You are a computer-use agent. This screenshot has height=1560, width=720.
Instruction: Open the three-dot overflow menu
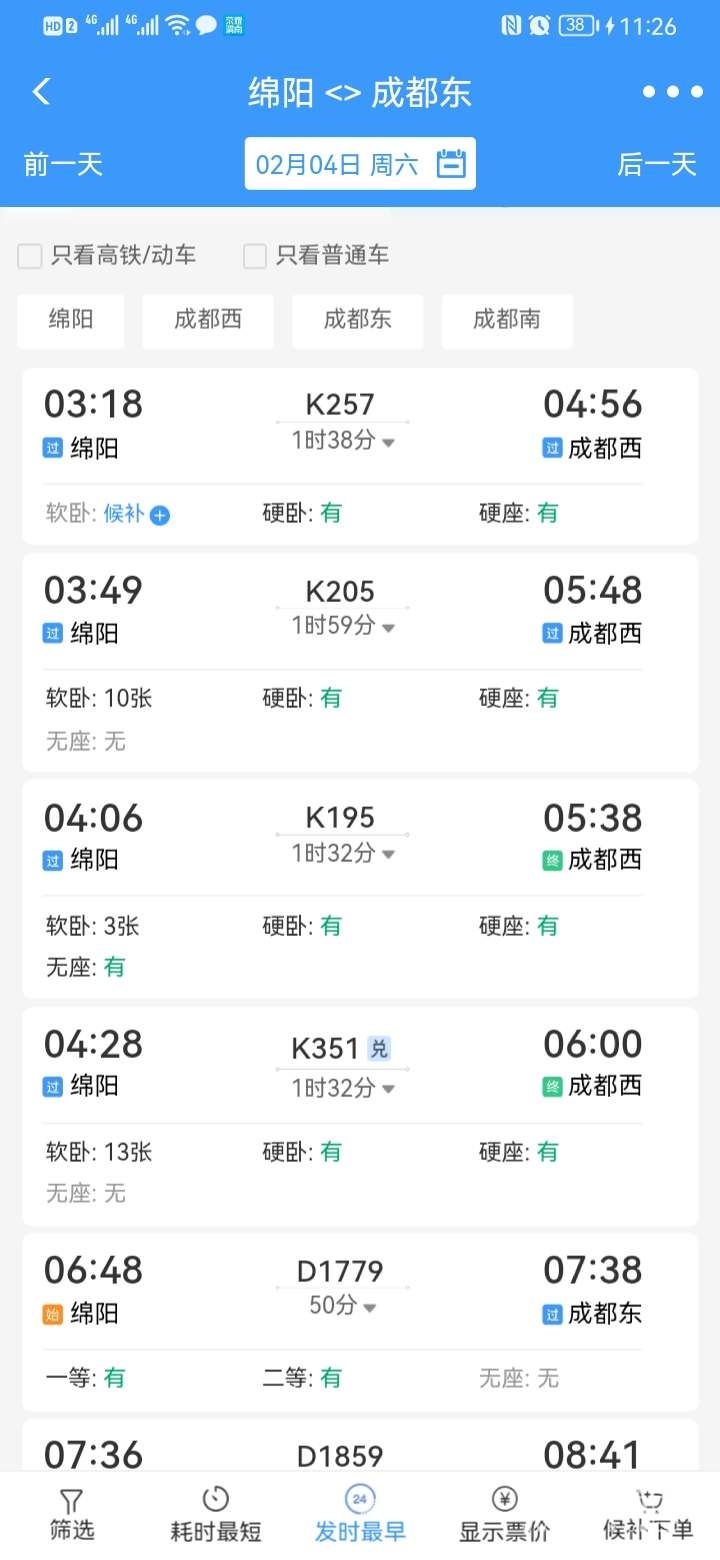coord(673,92)
